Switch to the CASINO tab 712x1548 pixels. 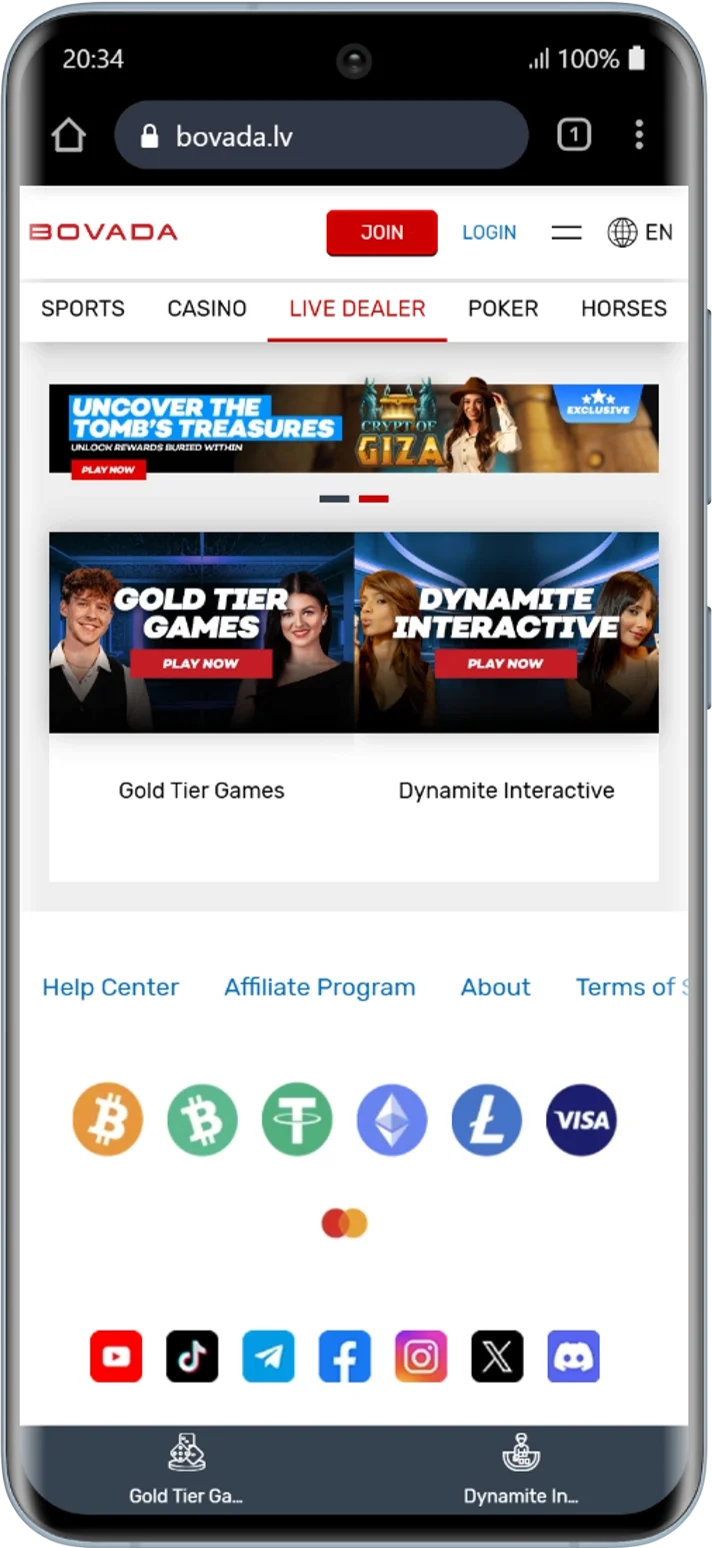207,308
